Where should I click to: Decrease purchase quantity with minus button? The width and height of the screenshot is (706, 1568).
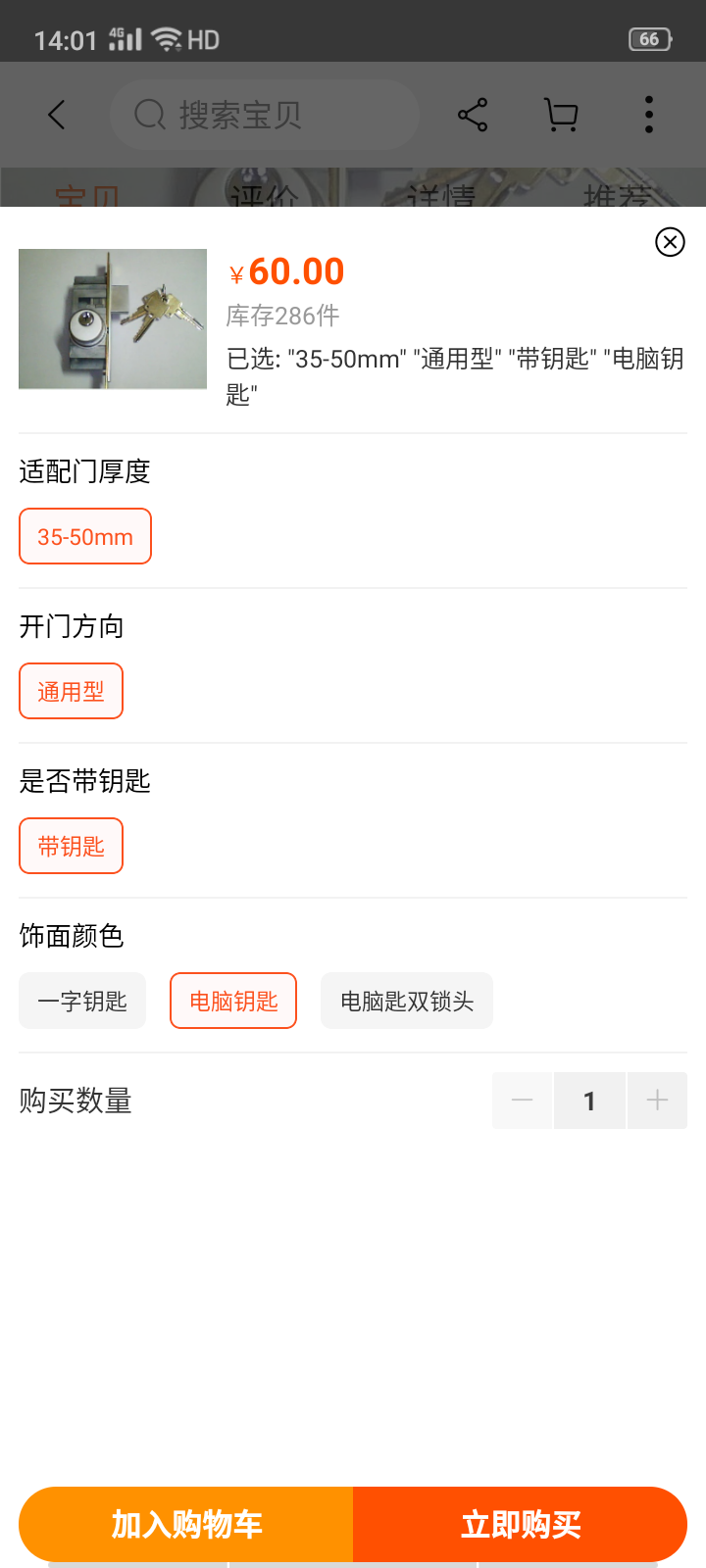coord(523,1101)
